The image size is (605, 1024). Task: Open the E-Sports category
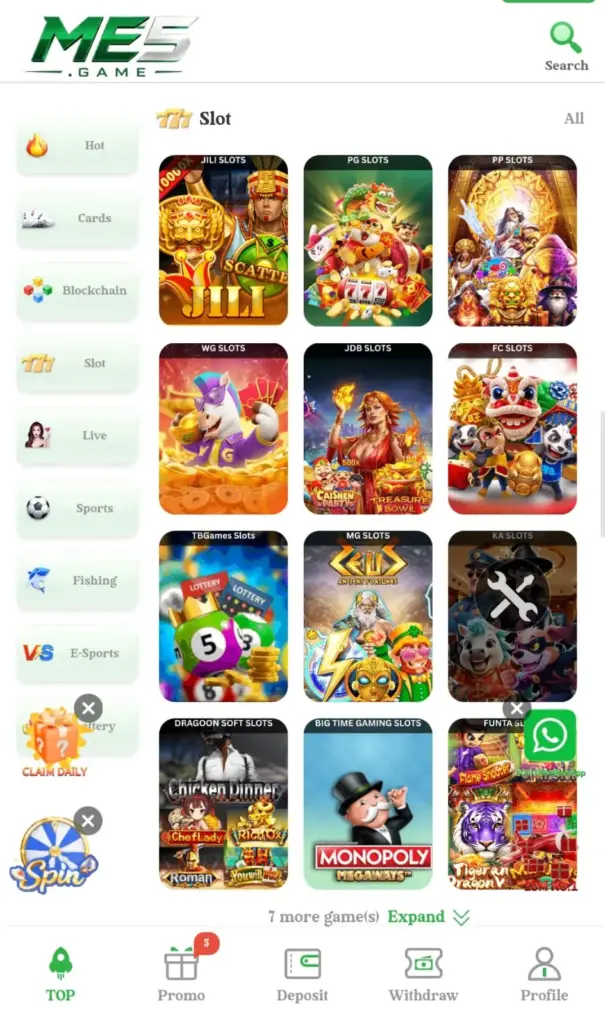77,653
